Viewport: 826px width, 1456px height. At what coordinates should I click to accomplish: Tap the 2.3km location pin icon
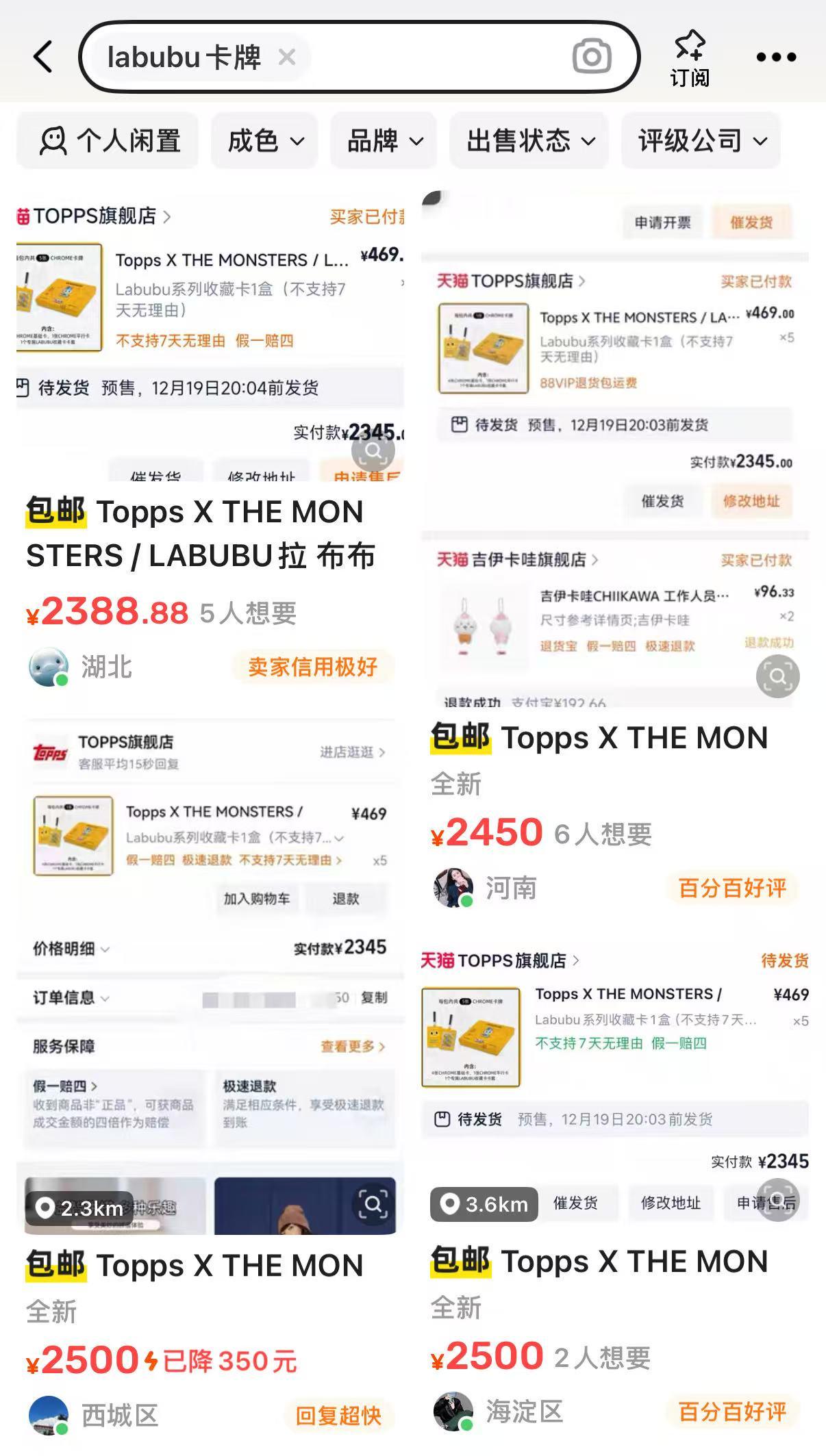click(x=45, y=1208)
